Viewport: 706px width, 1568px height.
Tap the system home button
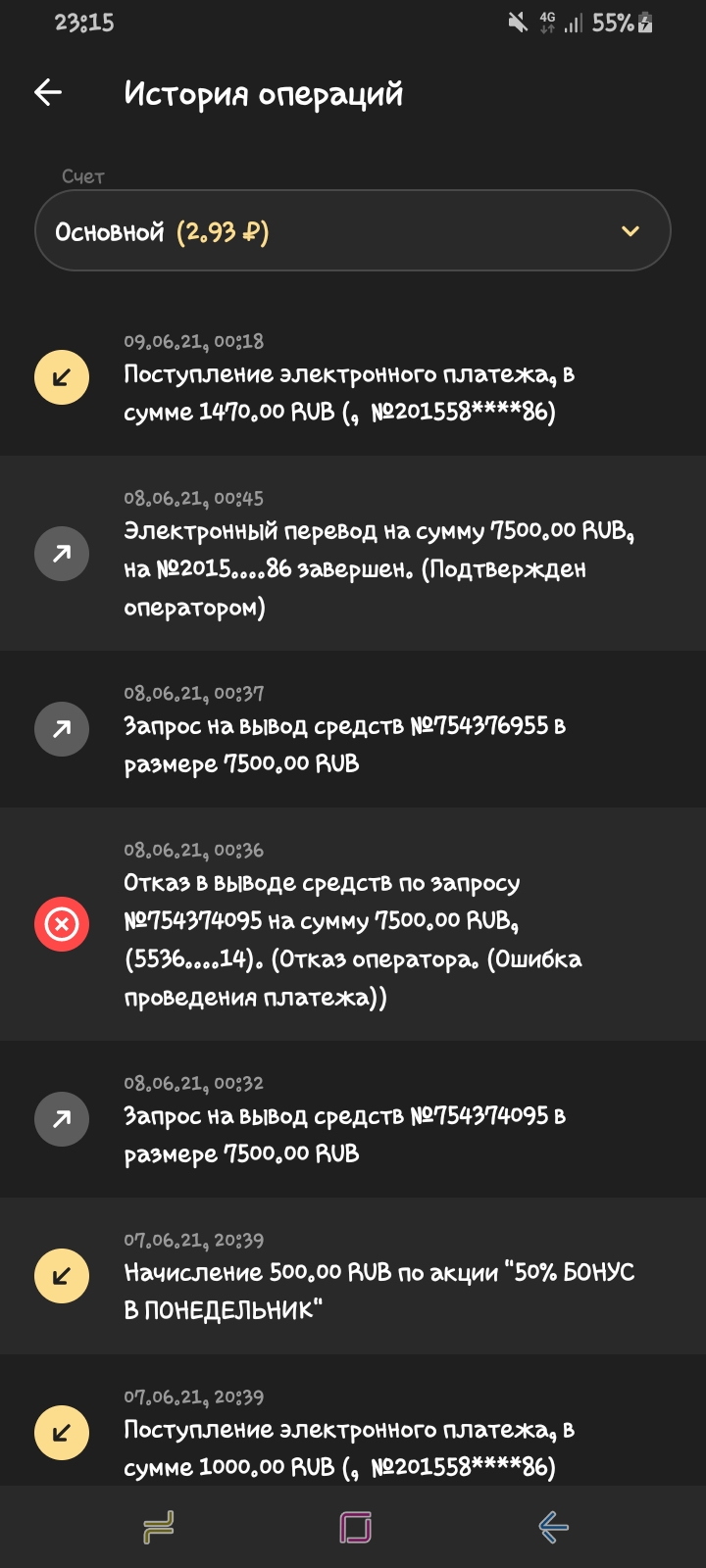click(355, 1527)
